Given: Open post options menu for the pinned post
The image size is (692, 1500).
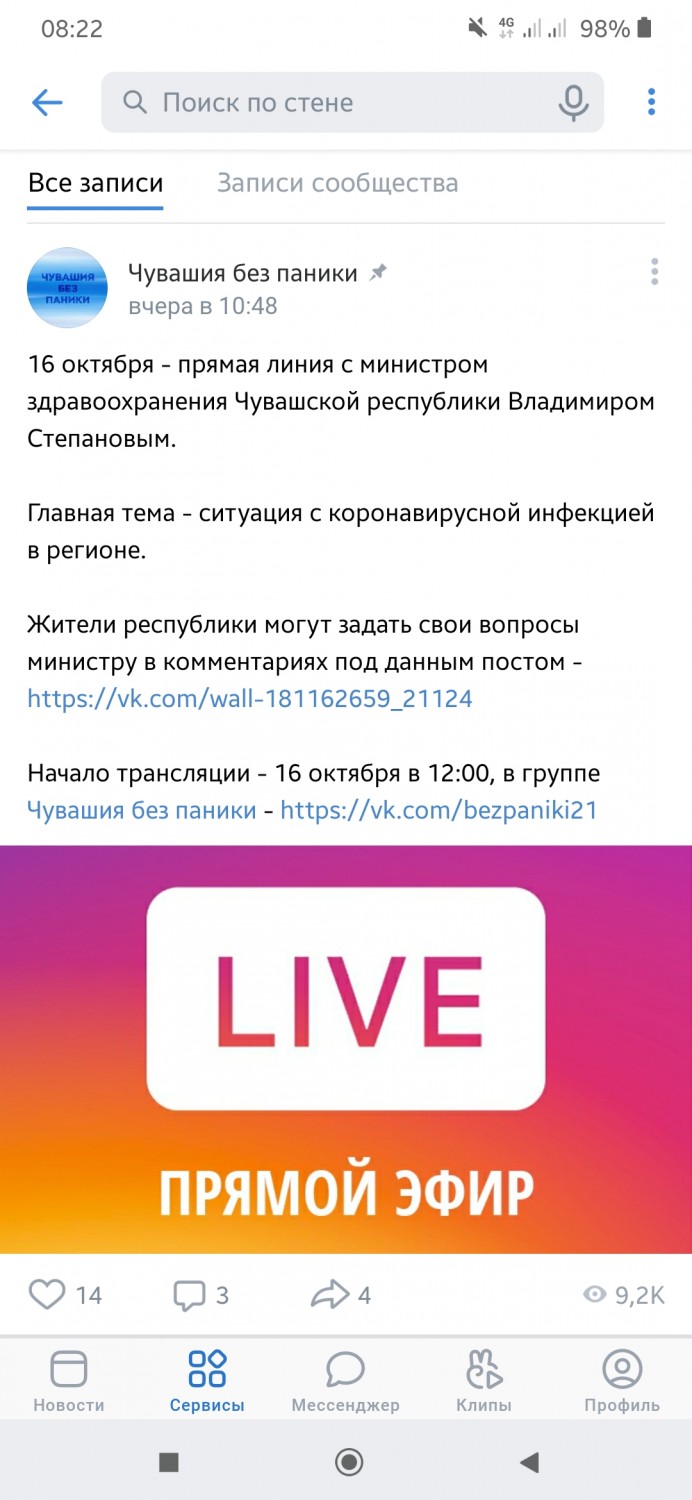Looking at the screenshot, I should point(654,272).
